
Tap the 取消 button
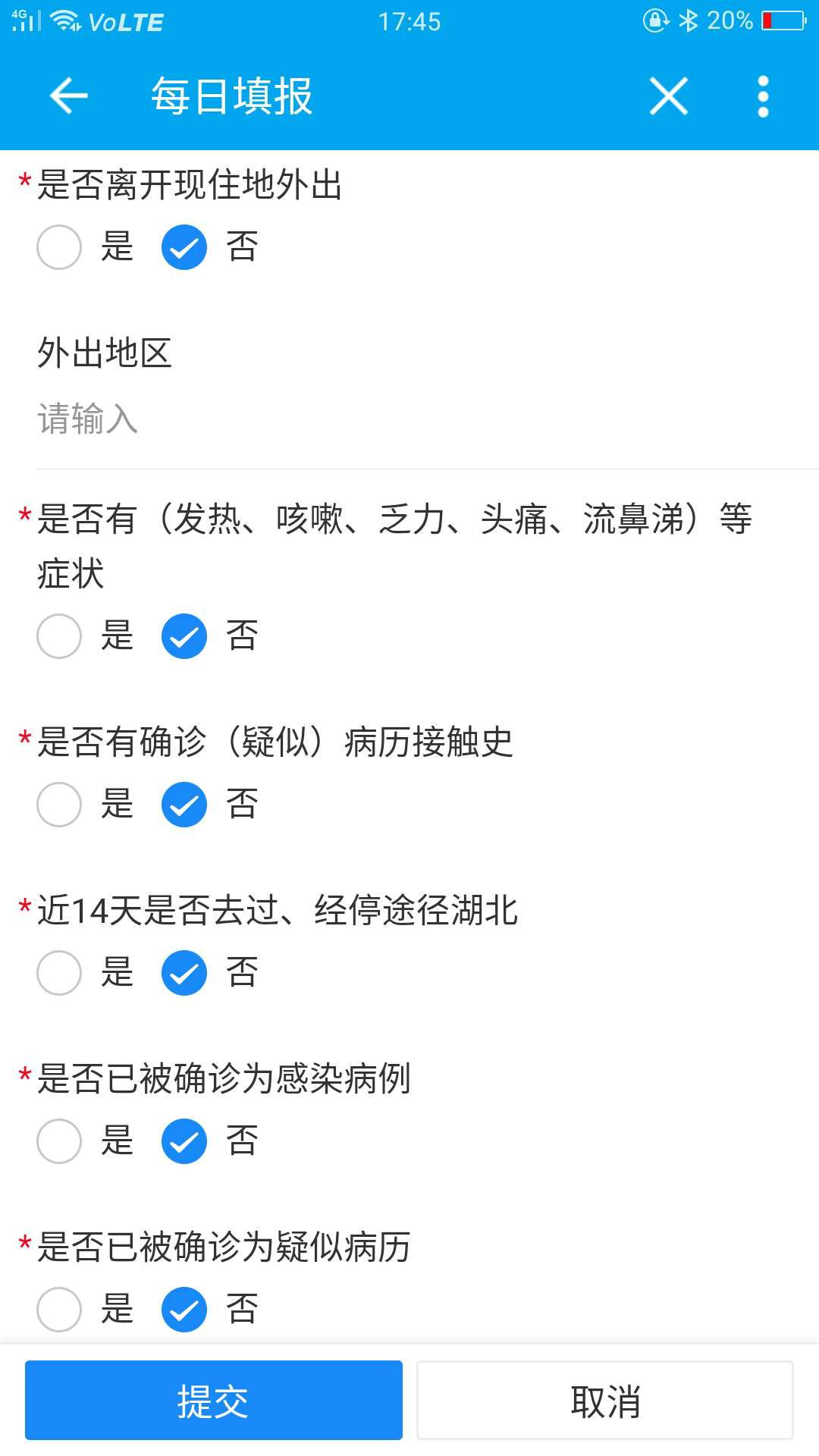coord(604,1400)
